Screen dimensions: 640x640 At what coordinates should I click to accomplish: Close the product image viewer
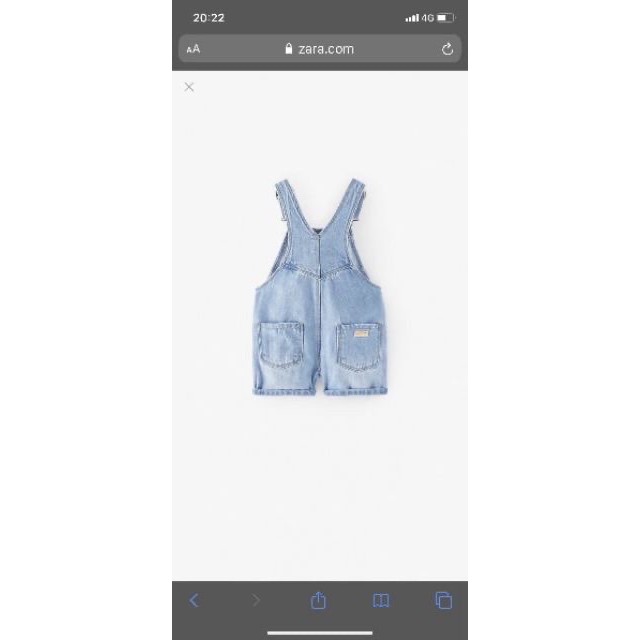coord(189,87)
